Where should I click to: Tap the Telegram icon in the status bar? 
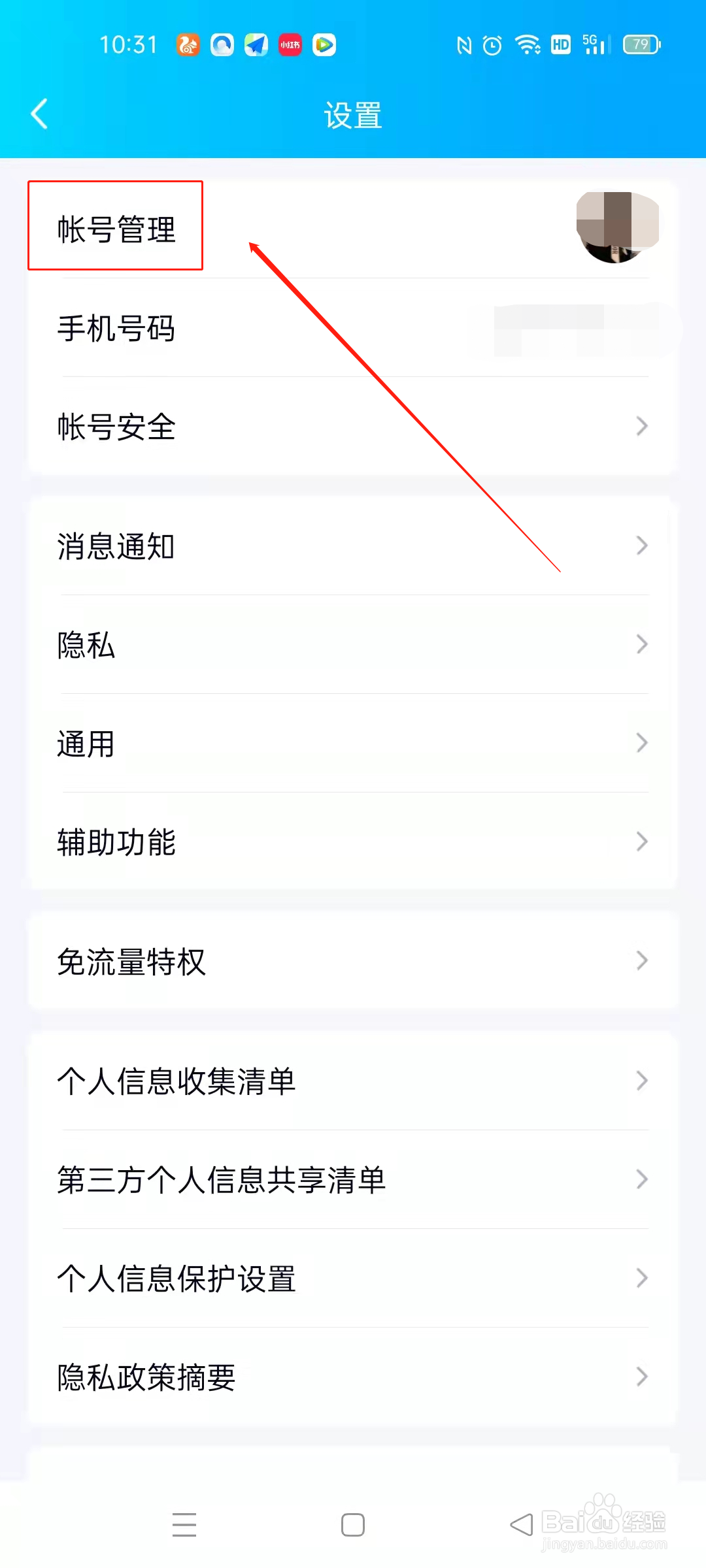256,44
